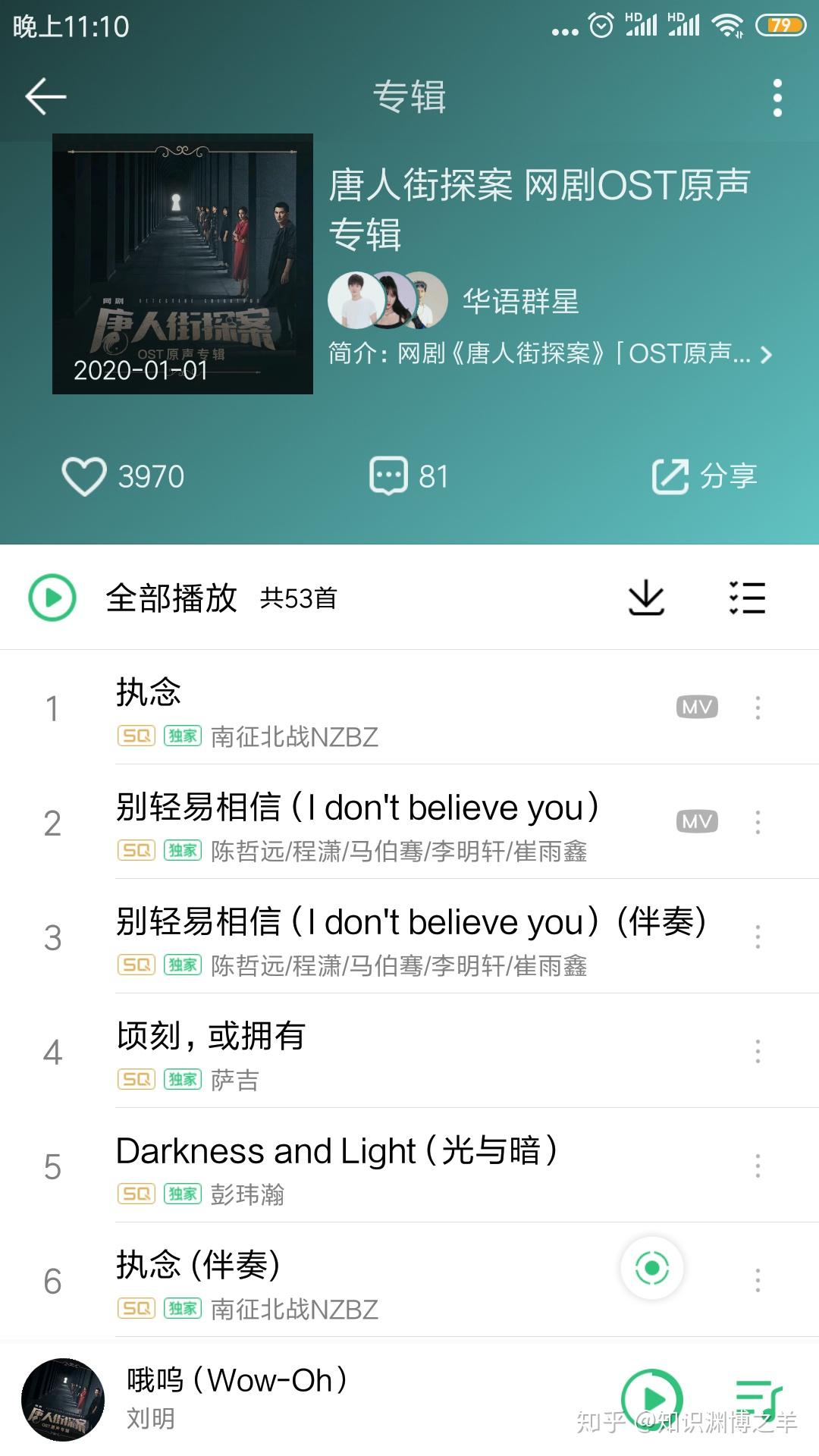
Task: Open the three-dot menu at top right
Action: [776, 99]
